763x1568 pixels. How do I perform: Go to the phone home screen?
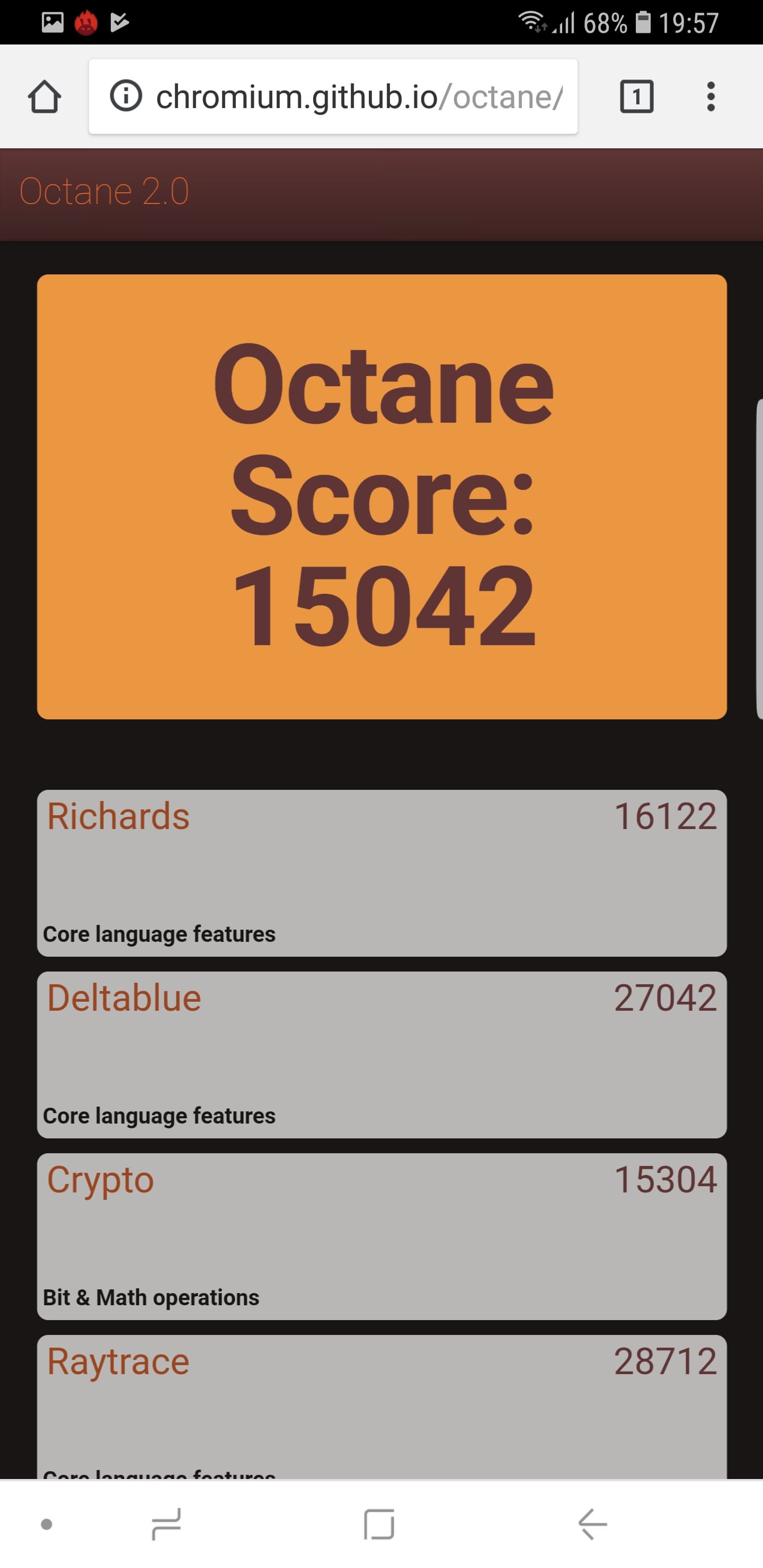(379, 1524)
